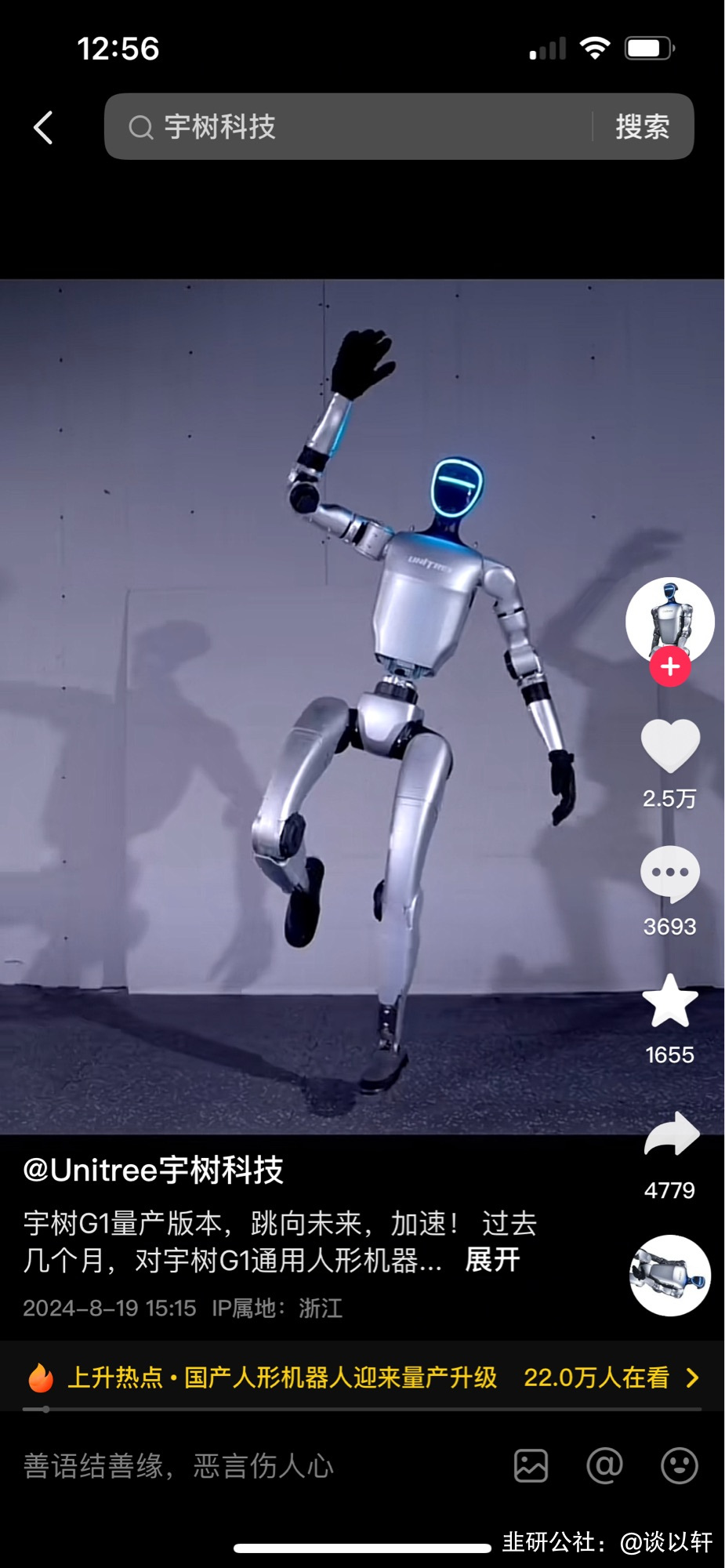Tap the 搜索 button
This screenshot has height=1568, width=725.
642,127
